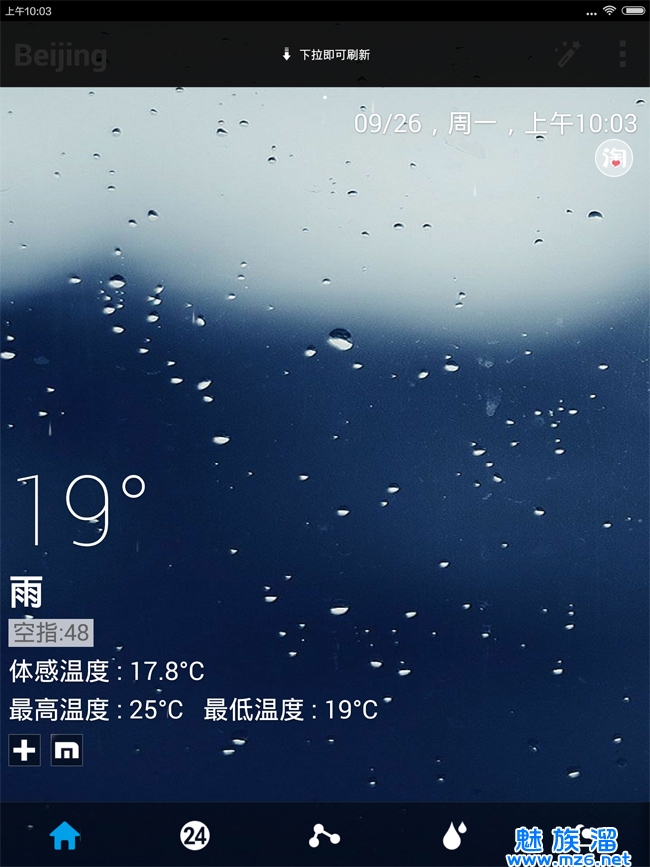Open the 24-hour forecast tab
Viewport: 650px width, 867px height.
coord(194,835)
